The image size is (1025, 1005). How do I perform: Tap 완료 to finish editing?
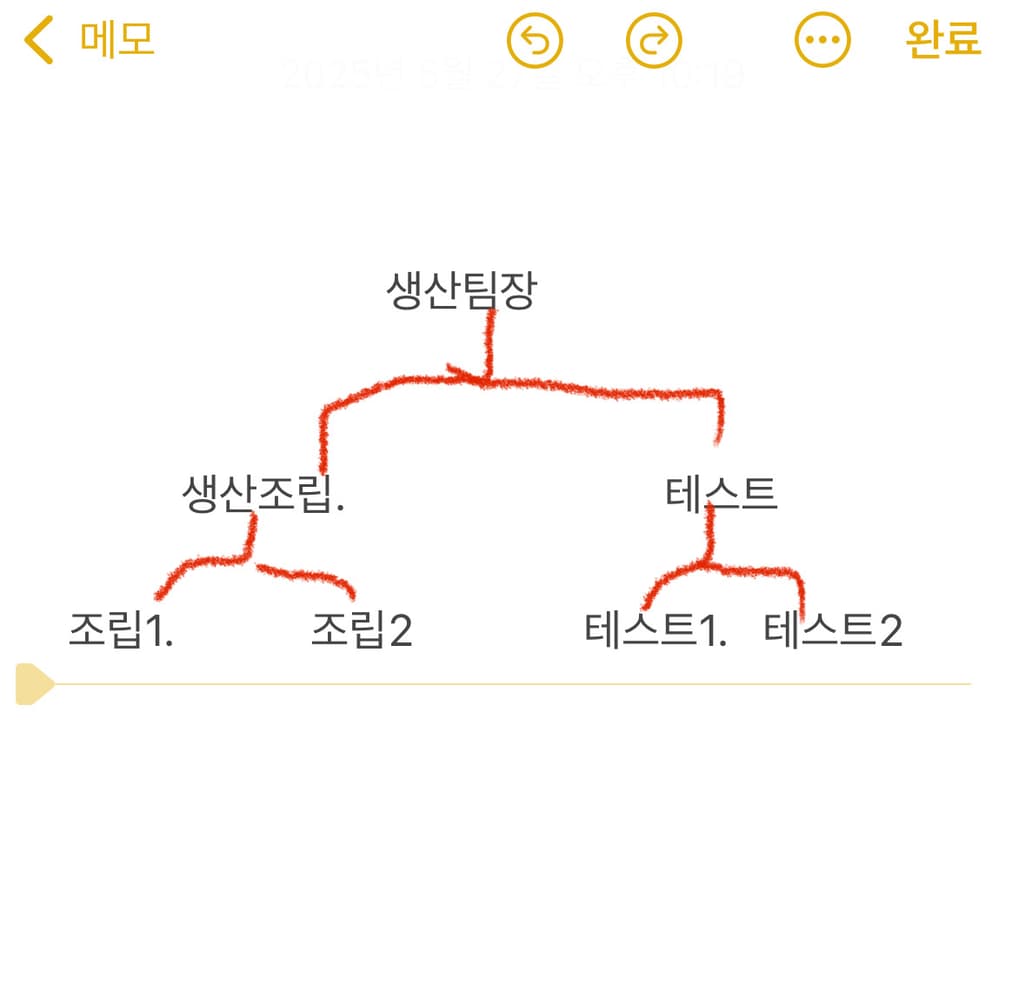[943, 40]
